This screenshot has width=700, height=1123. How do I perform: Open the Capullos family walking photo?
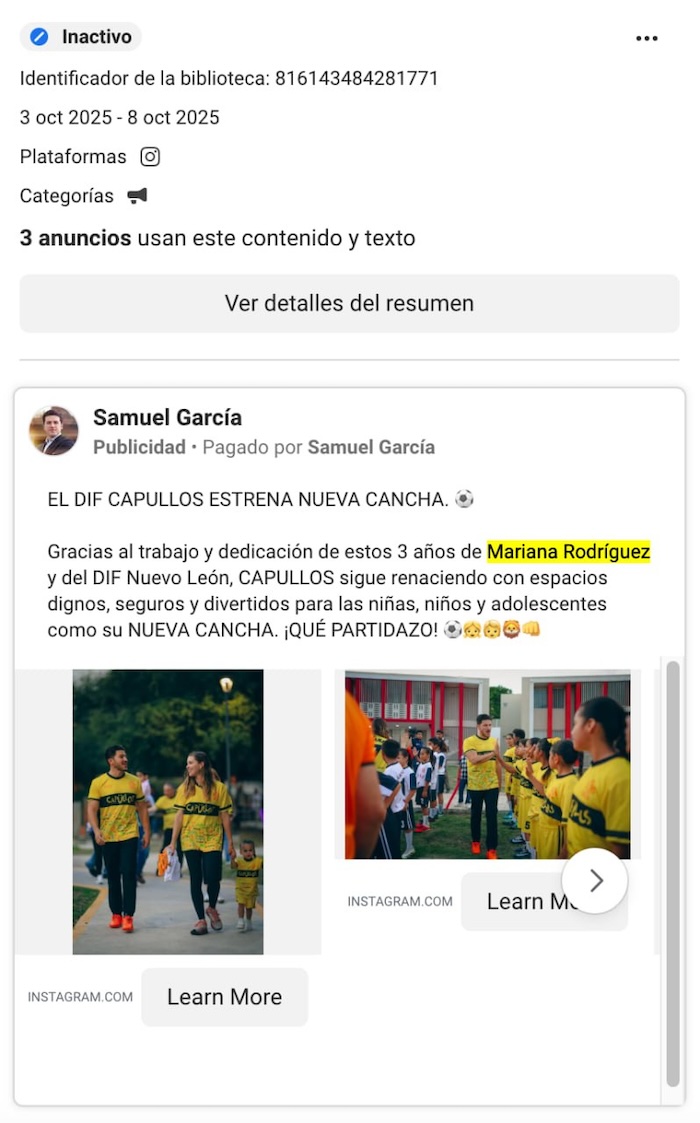click(168, 812)
